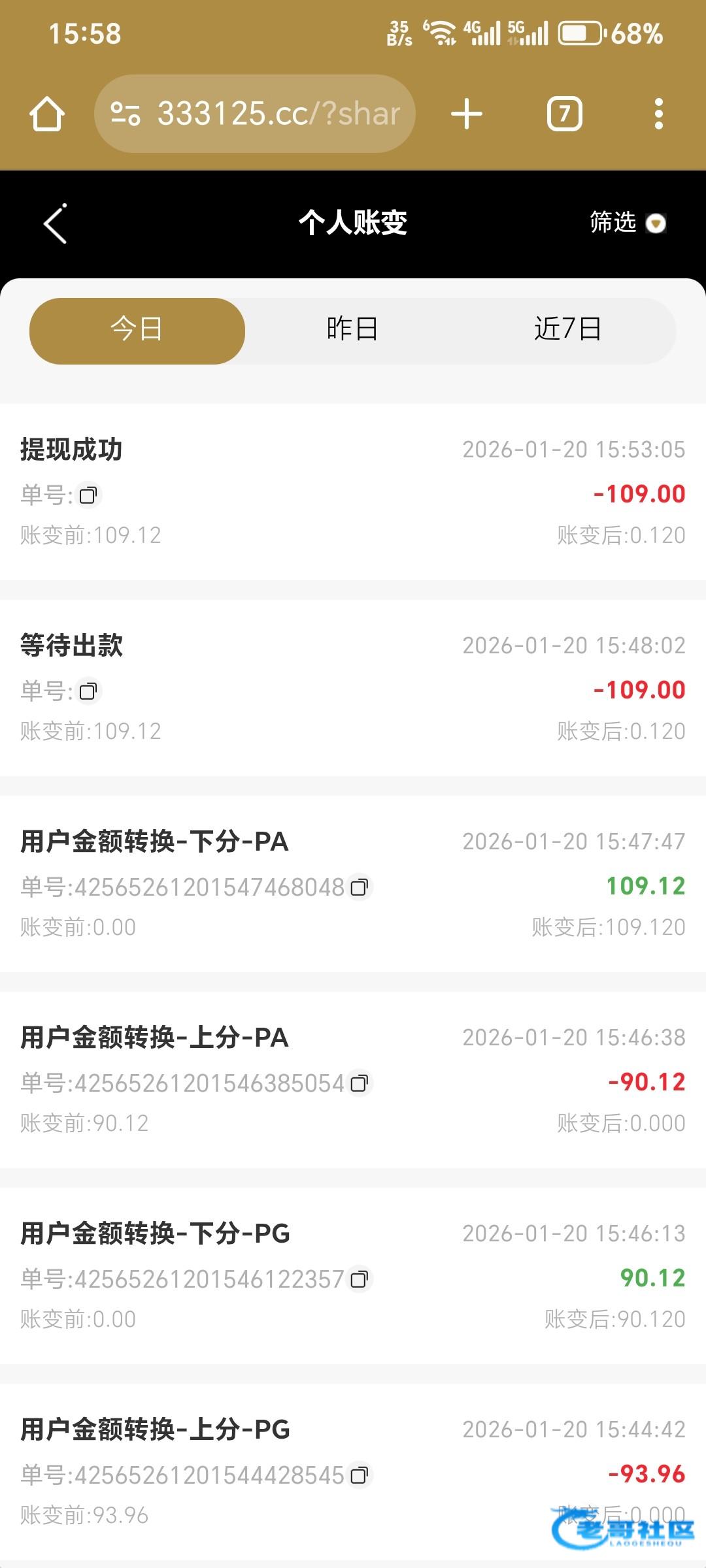This screenshot has width=706, height=1568.
Task: Copy order number 4256526120154746​8048
Action: click(360, 887)
